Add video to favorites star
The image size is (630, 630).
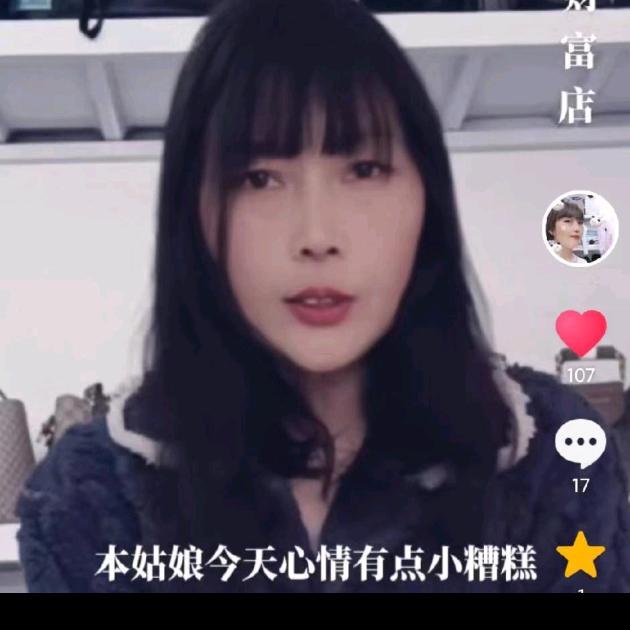point(581,555)
